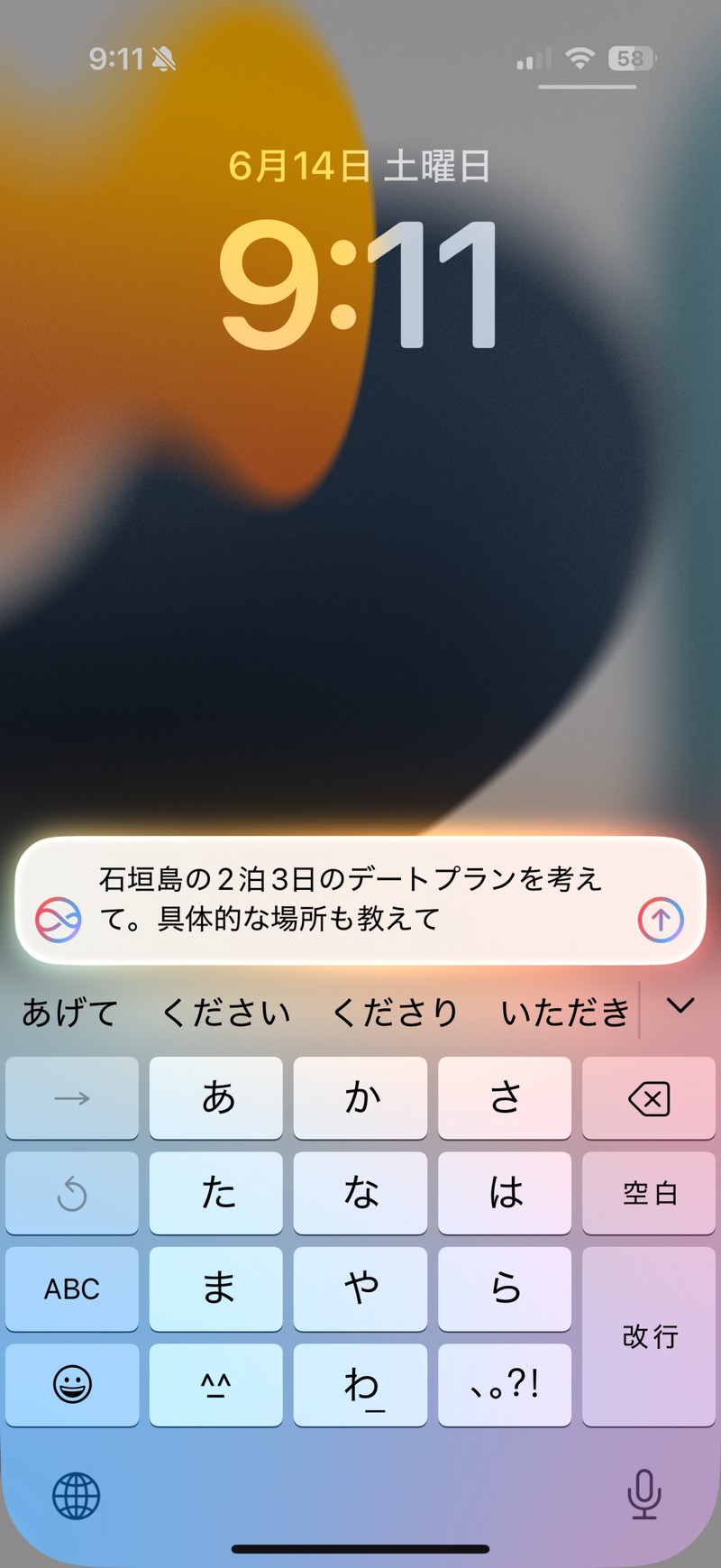Tap the undo arrow key

(x=72, y=1194)
